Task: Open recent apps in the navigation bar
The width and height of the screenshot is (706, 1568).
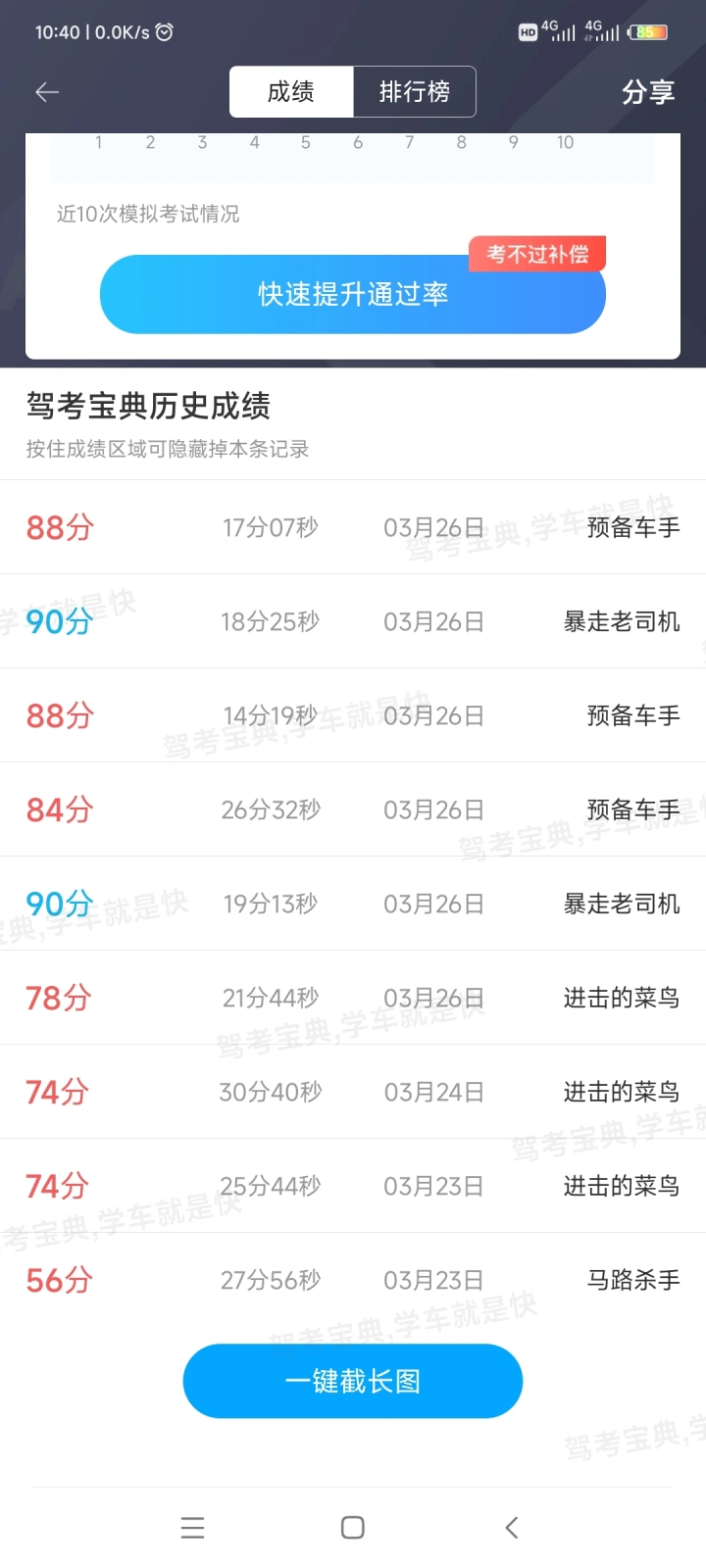Action: pyautogui.click(x=193, y=1527)
